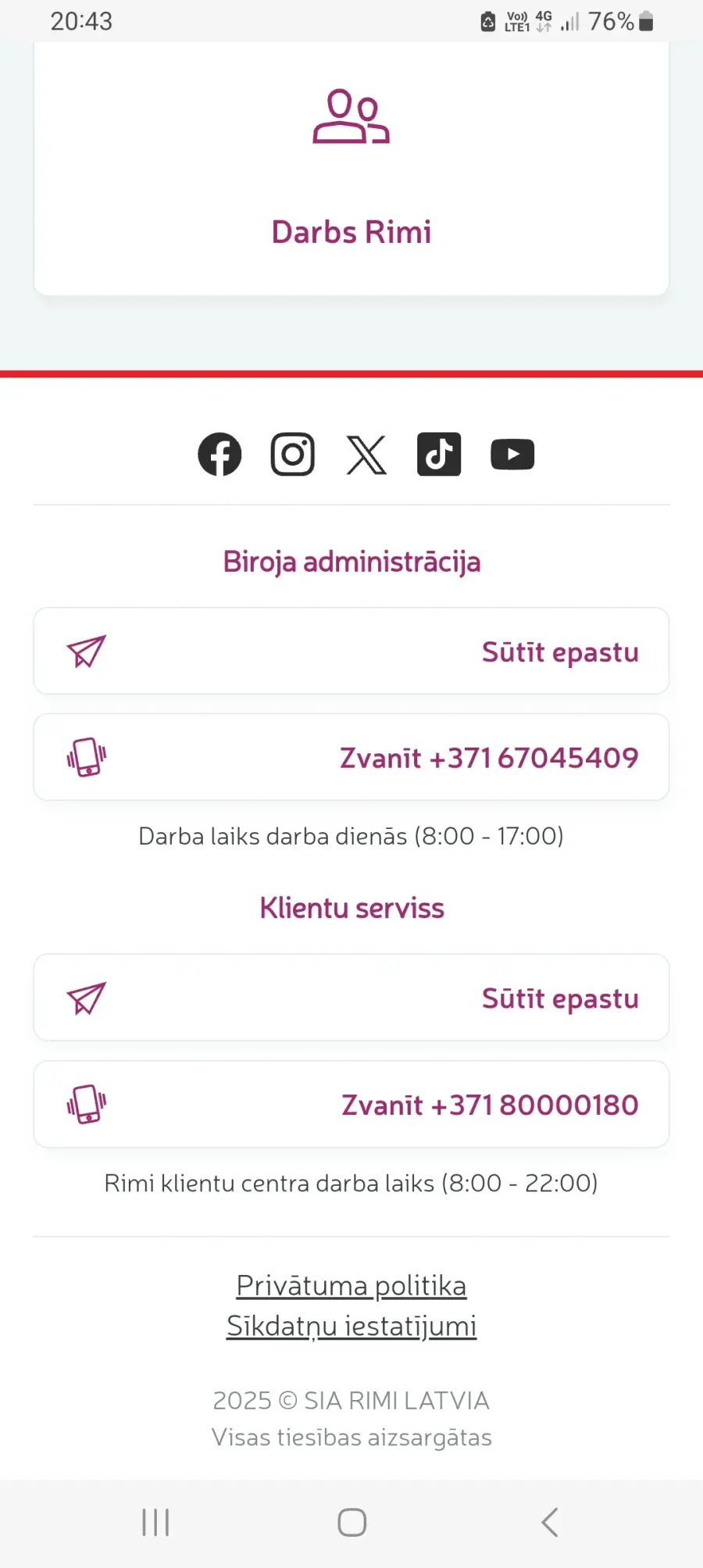This screenshot has width=703, height=1568.
Task: Visit Rimi's Facebook page
Action: coord(219,454)
